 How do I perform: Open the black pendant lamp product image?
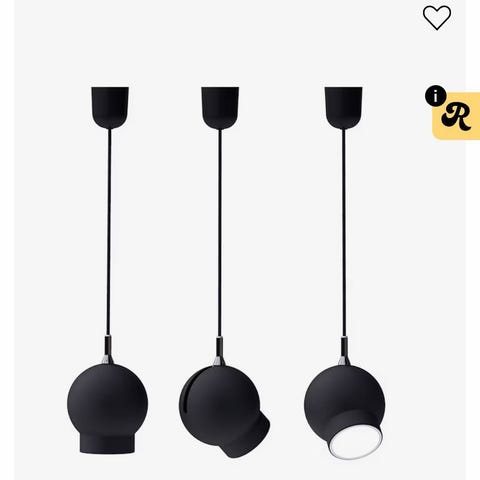tap(240, 240)
